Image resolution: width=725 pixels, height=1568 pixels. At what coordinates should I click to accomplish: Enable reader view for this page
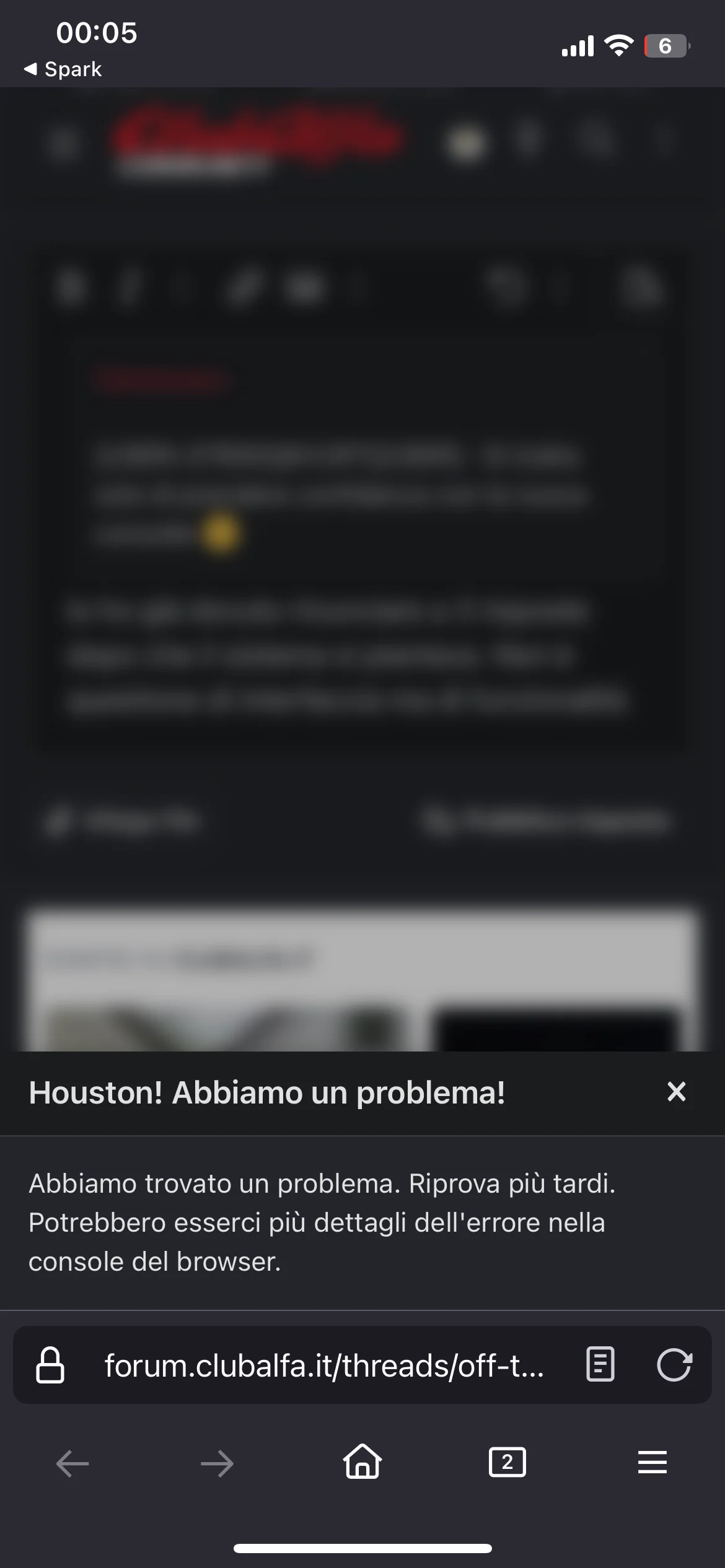coord(600,1365)
